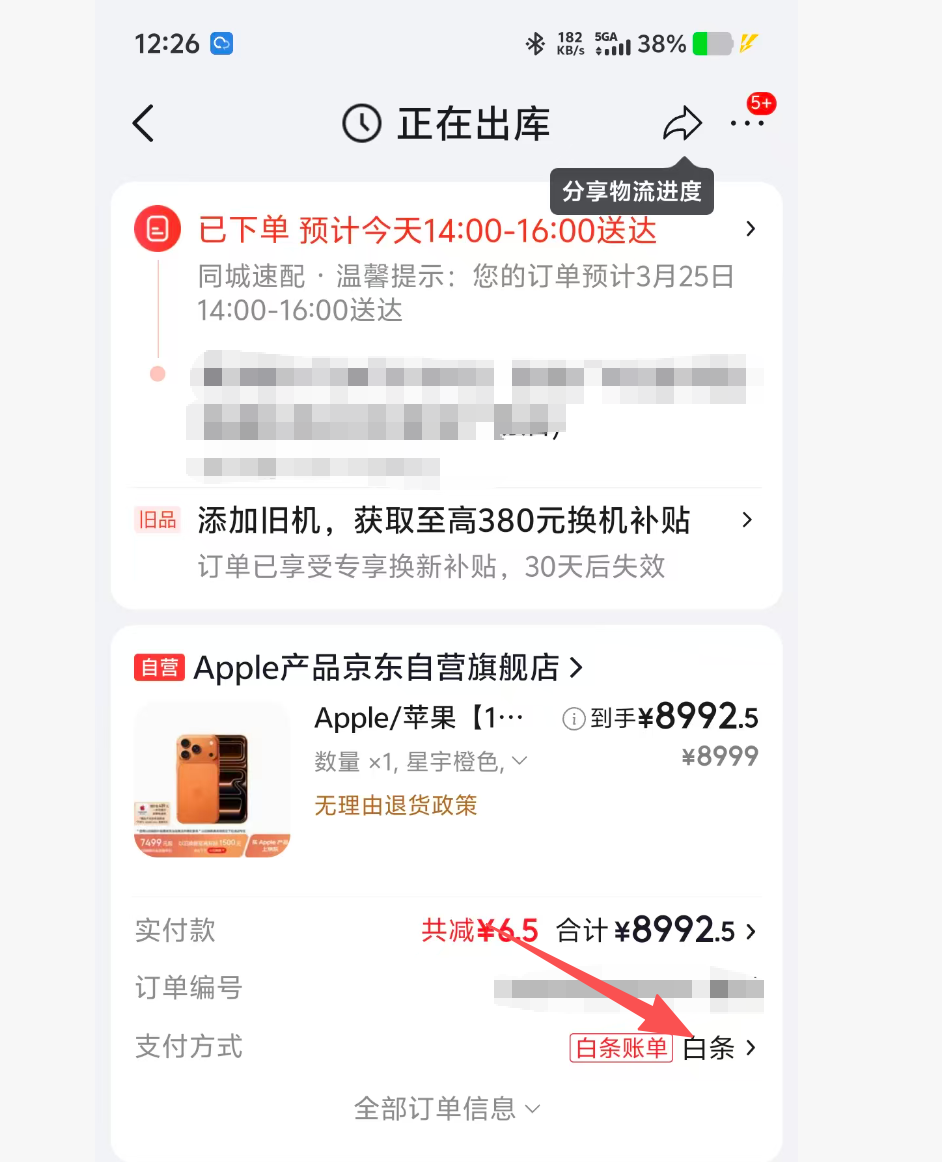Open the more options icon with 5+ badge

click(748, 122)
